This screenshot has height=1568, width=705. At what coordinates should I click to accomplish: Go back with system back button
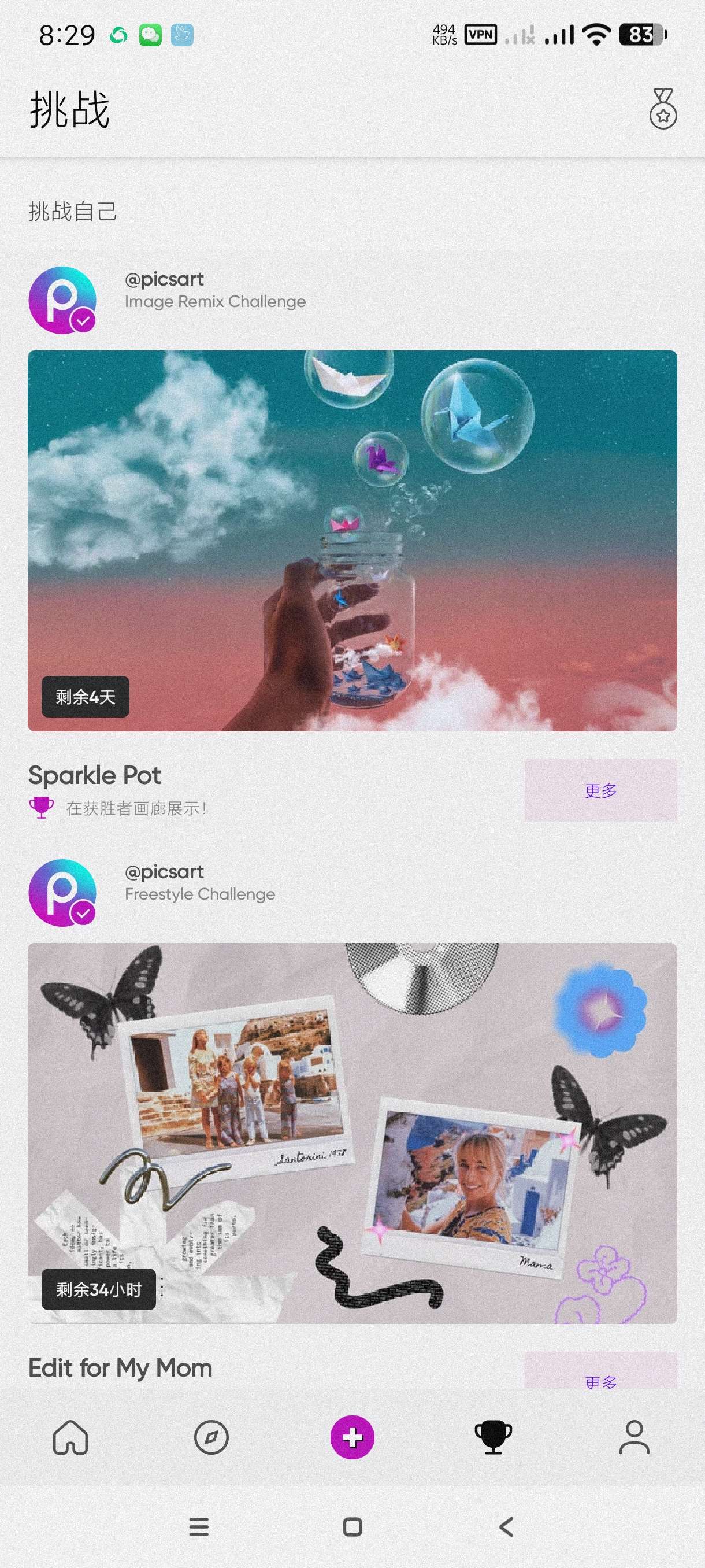click(506, 1526)
